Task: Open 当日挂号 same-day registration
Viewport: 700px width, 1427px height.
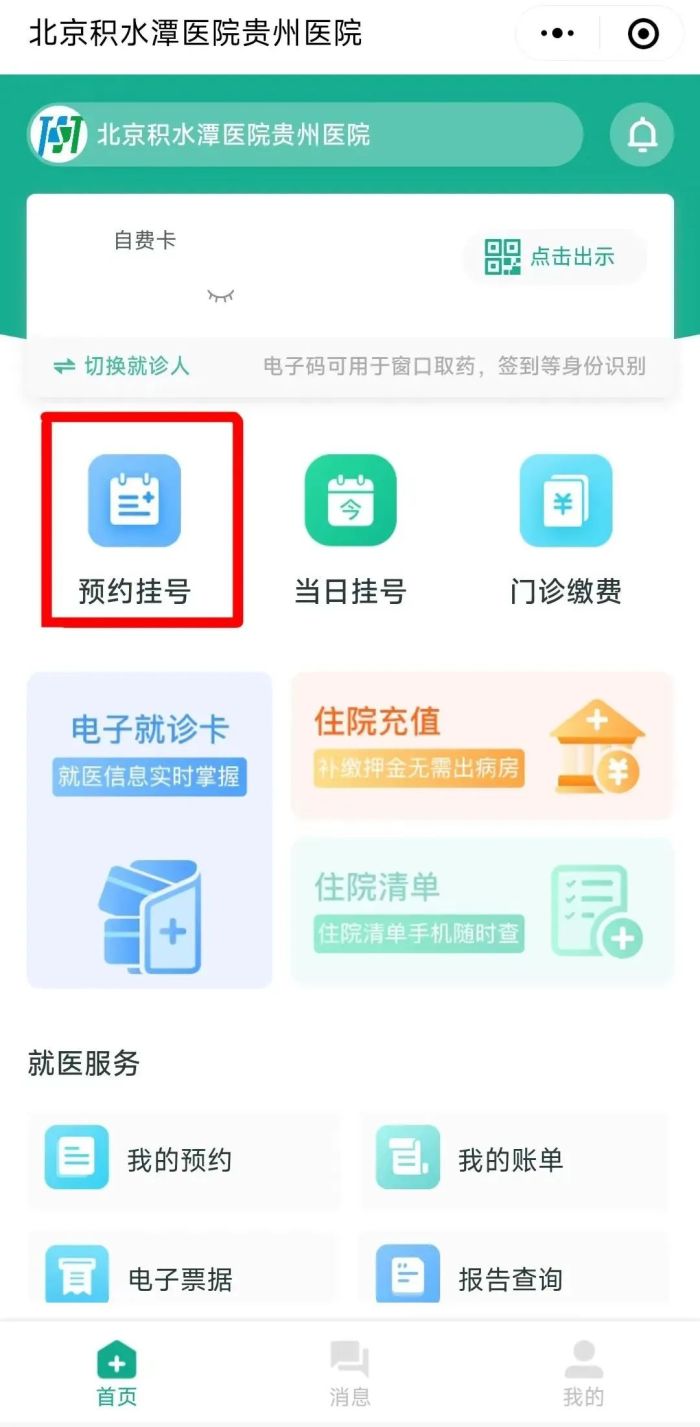Action: [x=350, y=525]
